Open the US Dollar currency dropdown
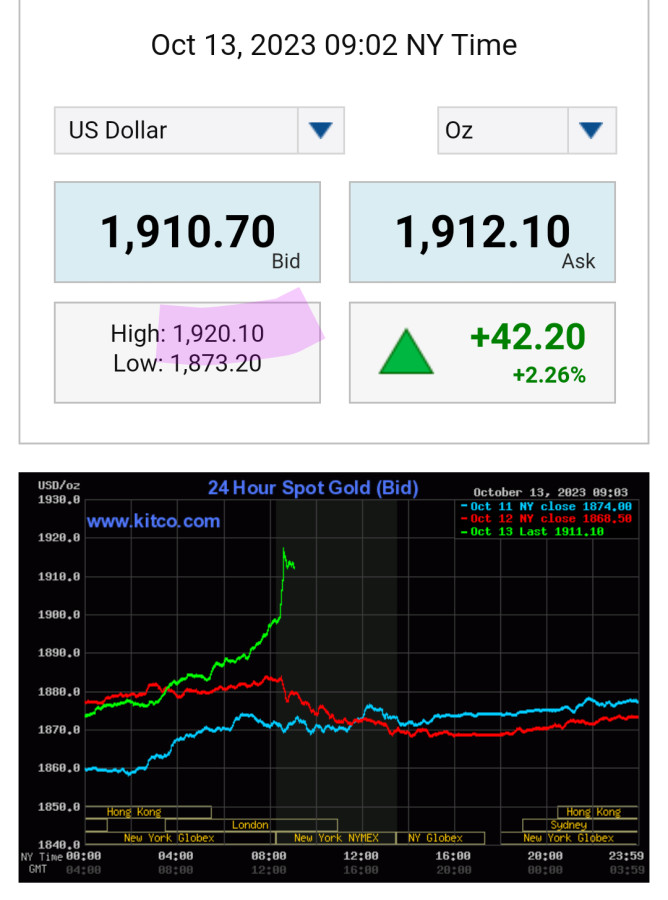Image resolution: width=668 pixels, height=900 pixels. coord(199,130)
